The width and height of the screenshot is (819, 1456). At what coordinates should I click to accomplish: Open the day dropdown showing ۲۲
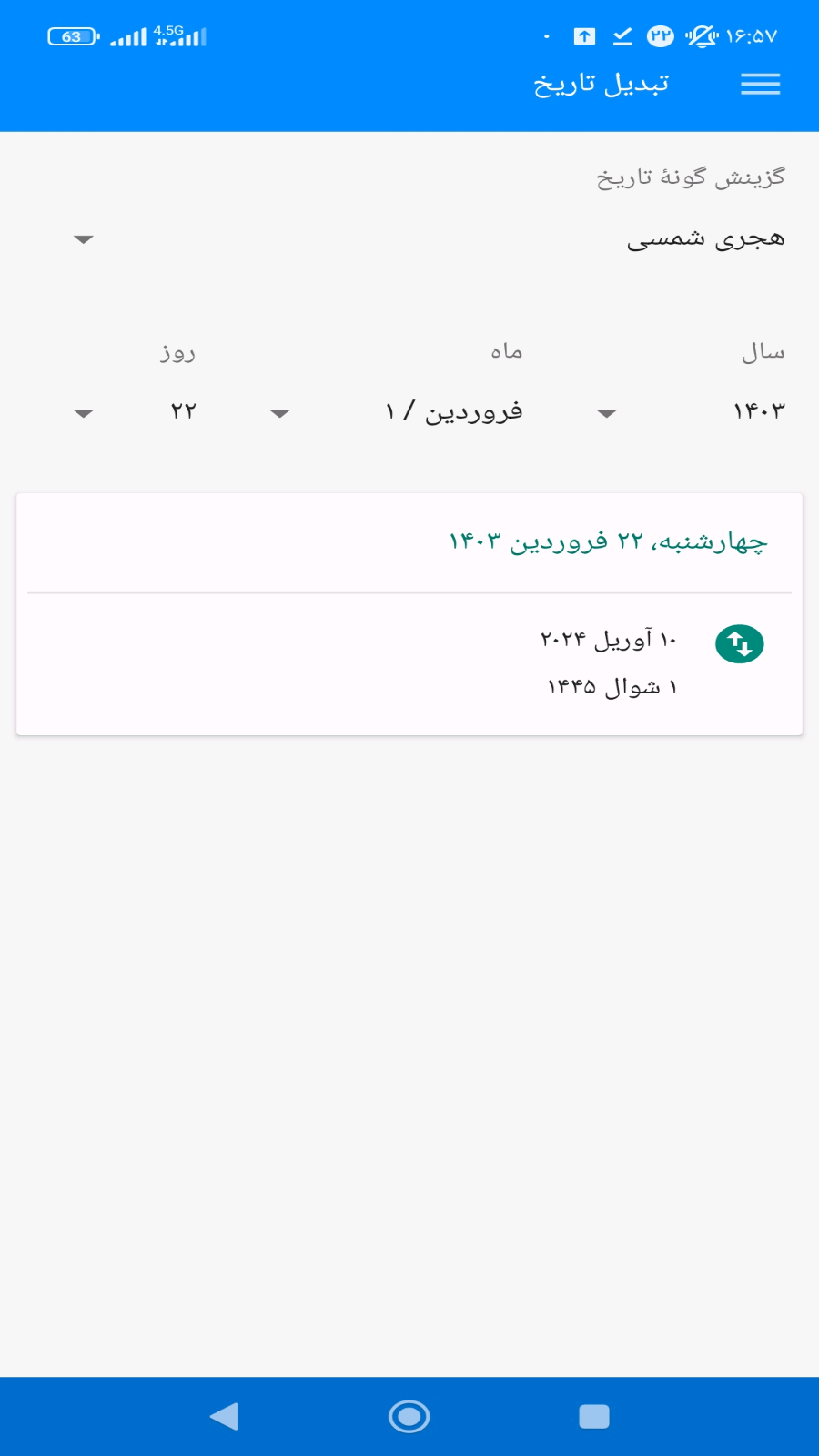(x=135, y=412)
